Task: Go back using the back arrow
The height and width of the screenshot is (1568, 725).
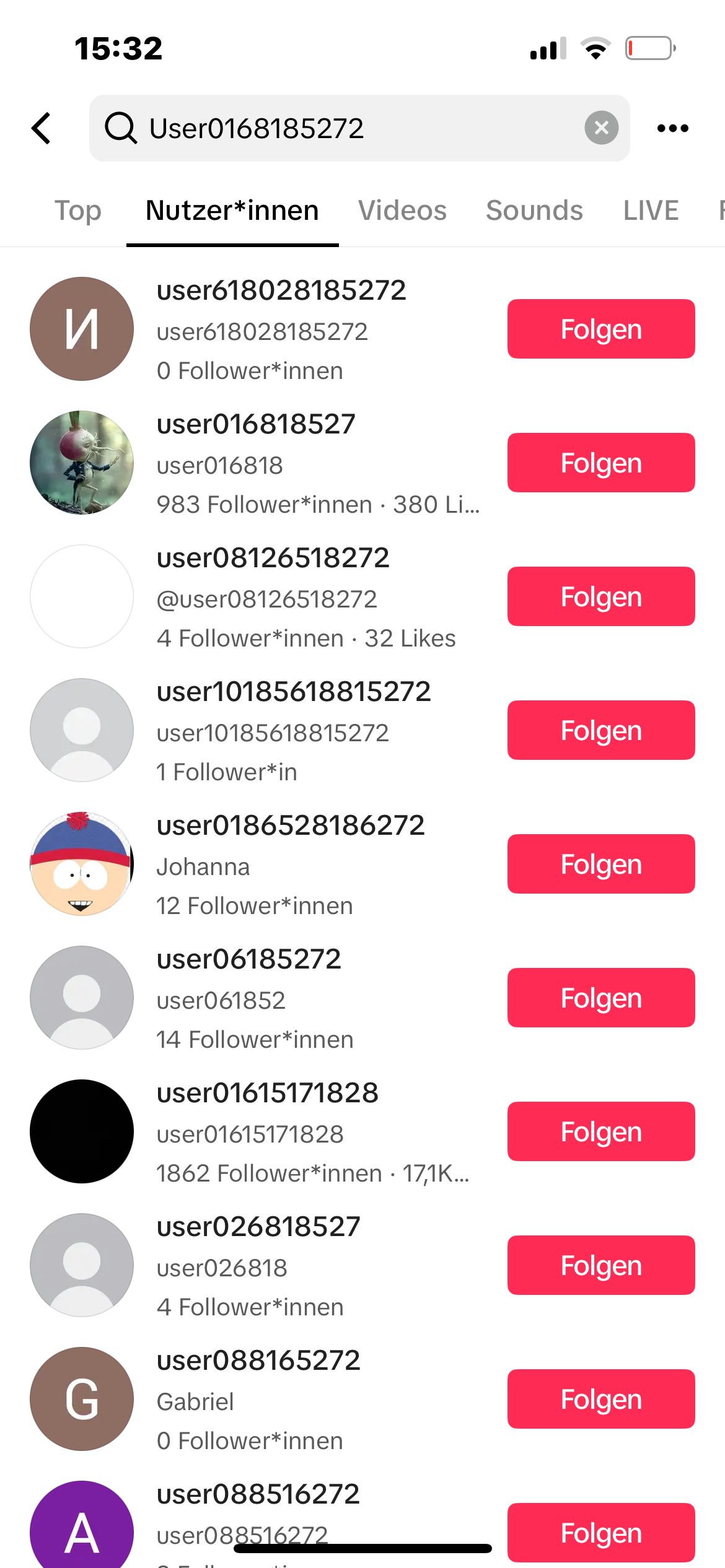Action: pos(42,128)
